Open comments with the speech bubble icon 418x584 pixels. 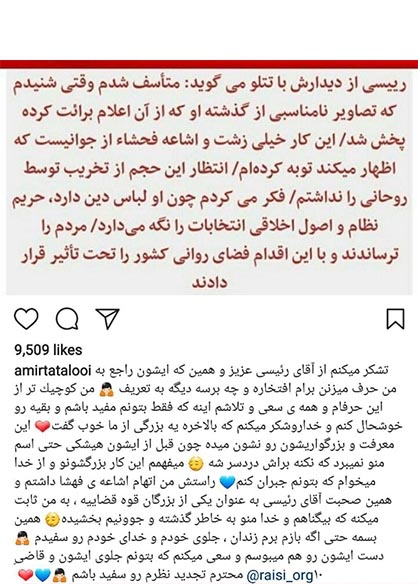(67, 319)
